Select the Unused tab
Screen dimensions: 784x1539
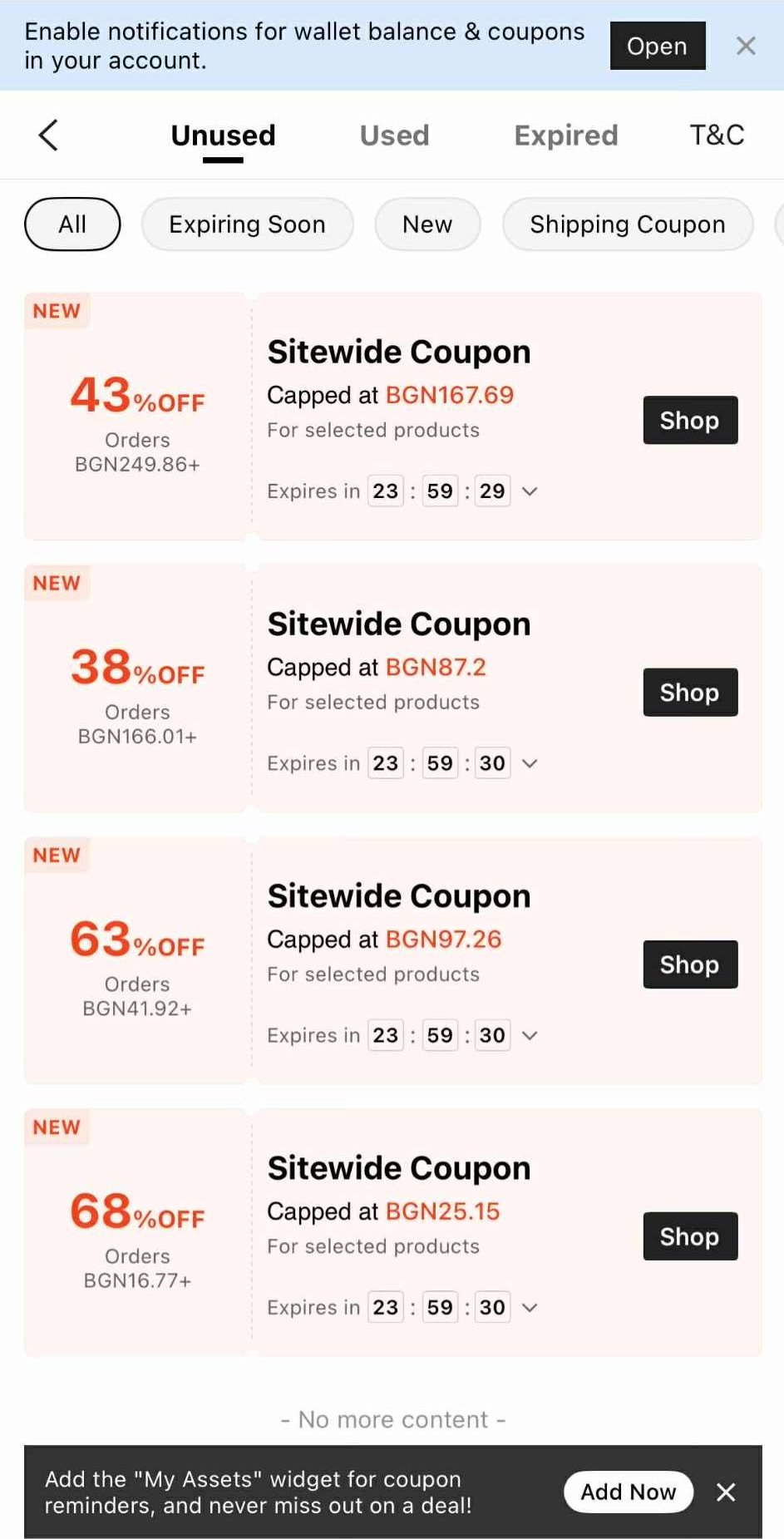[223, 136]
